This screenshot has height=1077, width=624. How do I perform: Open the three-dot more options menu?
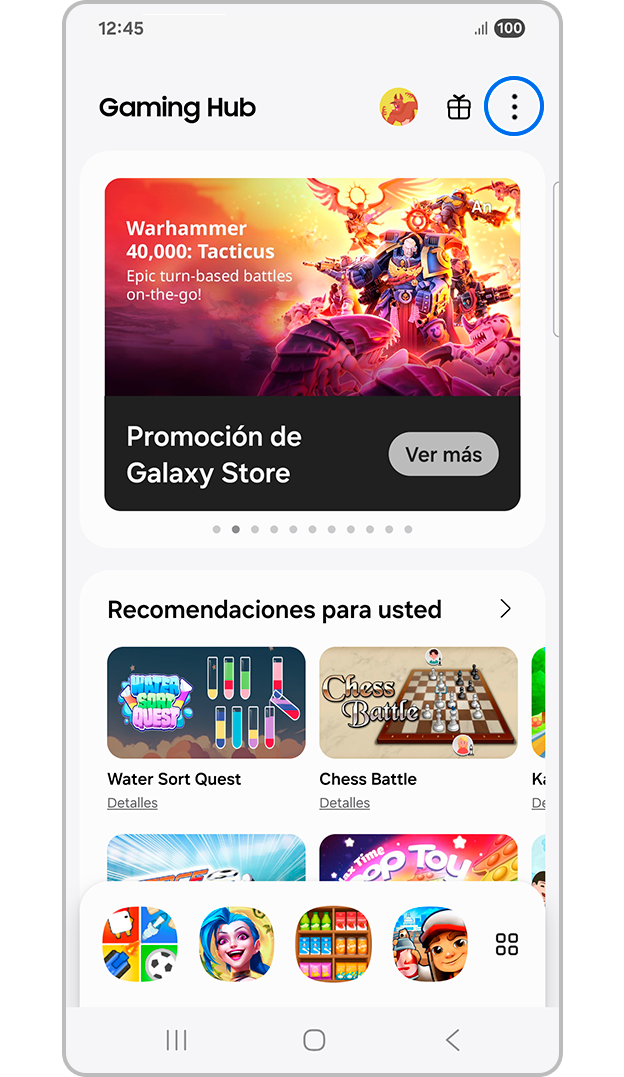click(x=514, y=108)
